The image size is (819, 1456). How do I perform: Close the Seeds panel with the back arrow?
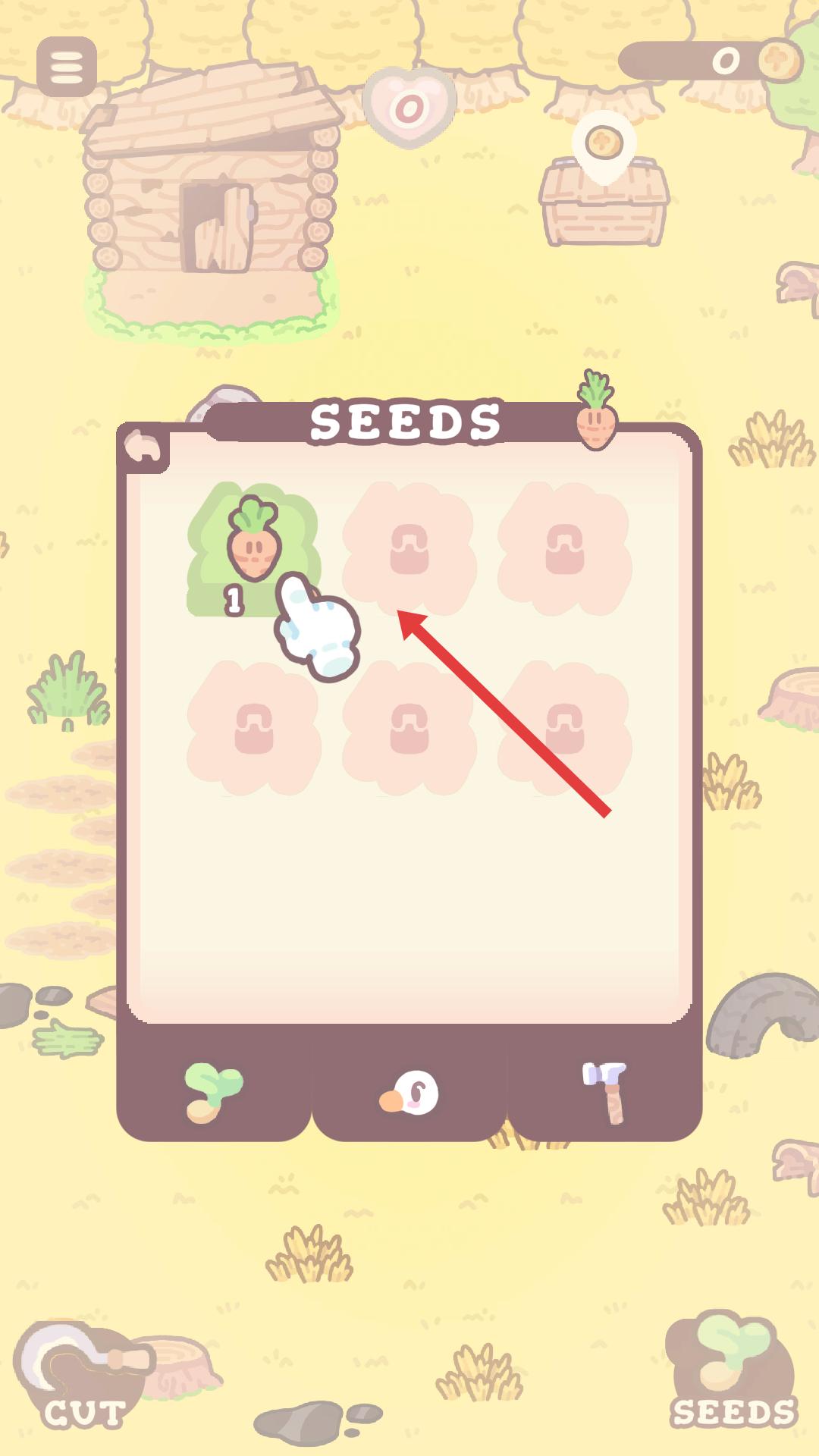coord(145,447)
